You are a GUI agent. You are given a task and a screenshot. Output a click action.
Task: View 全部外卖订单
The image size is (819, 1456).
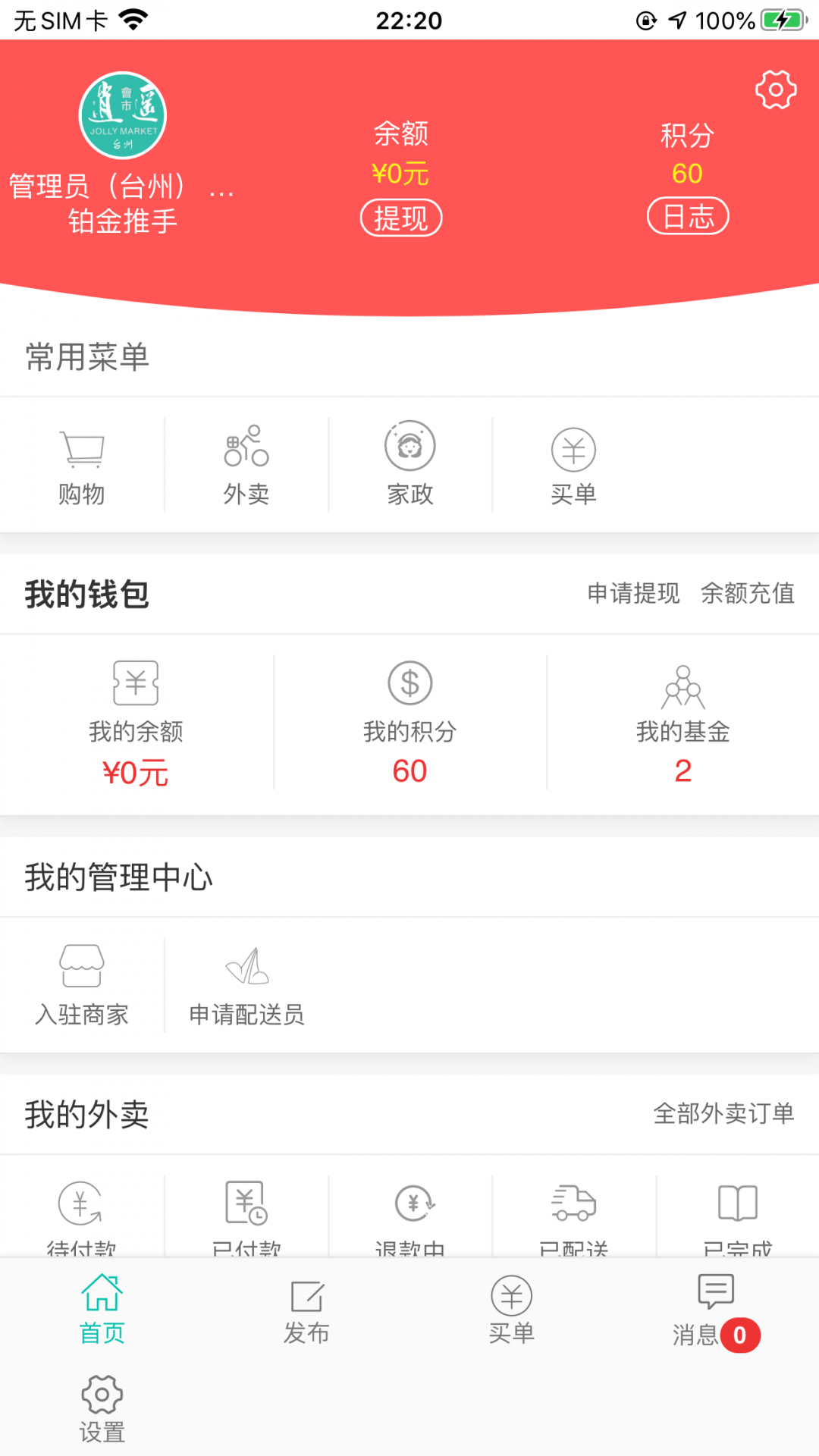click(x=723, y=1113)
